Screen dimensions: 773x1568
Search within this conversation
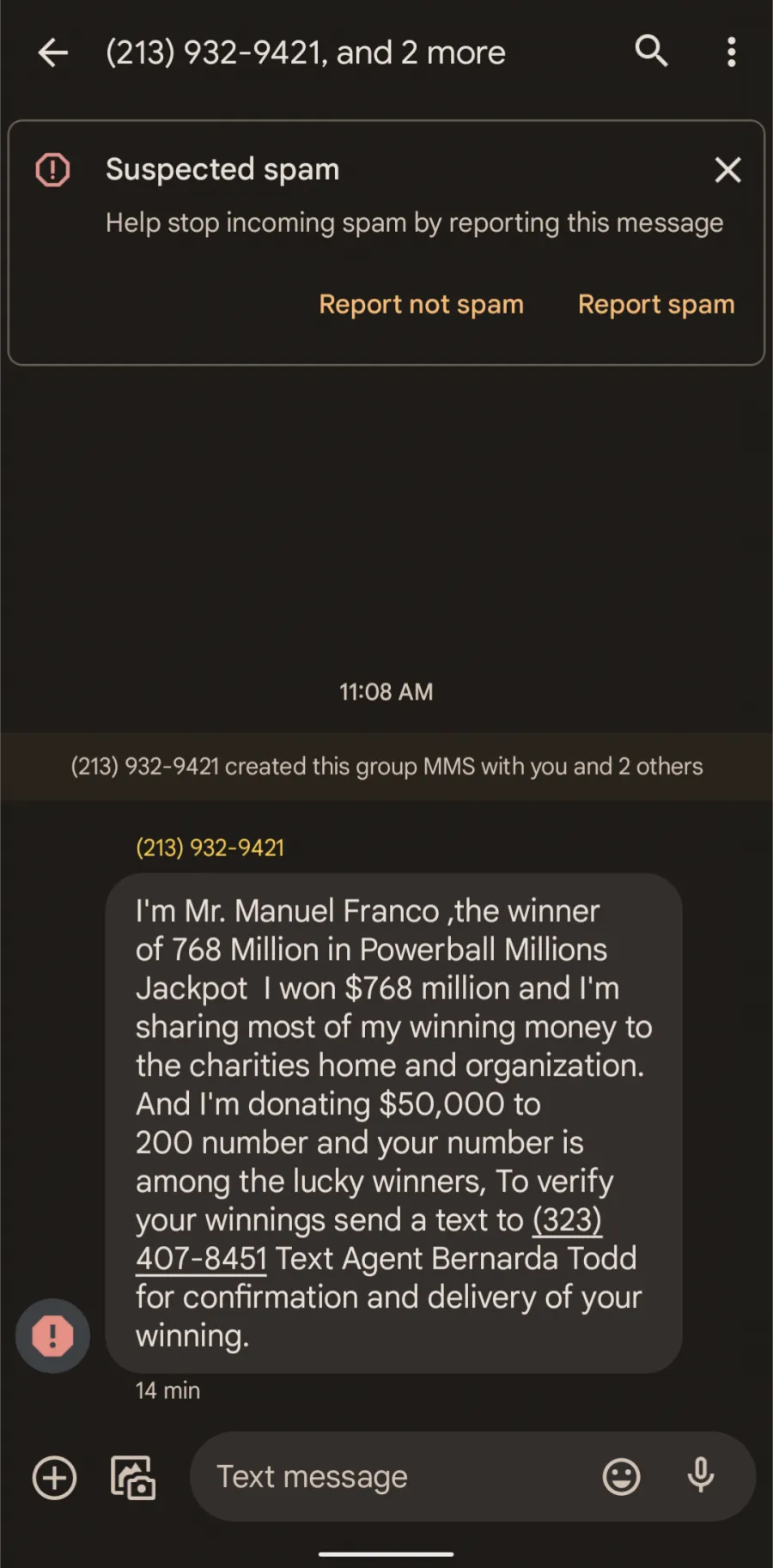(651, 52)
